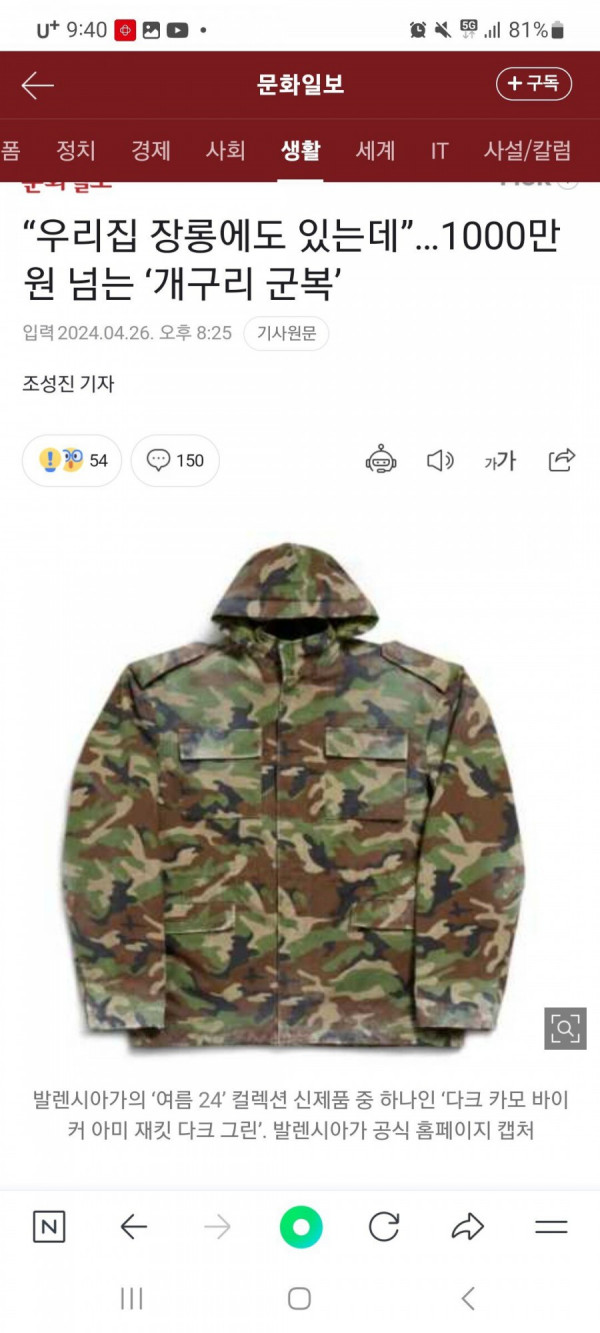Open the 사설/칼럼 tab
This screenshot has width=600, height=1333.
pos(528,151)
